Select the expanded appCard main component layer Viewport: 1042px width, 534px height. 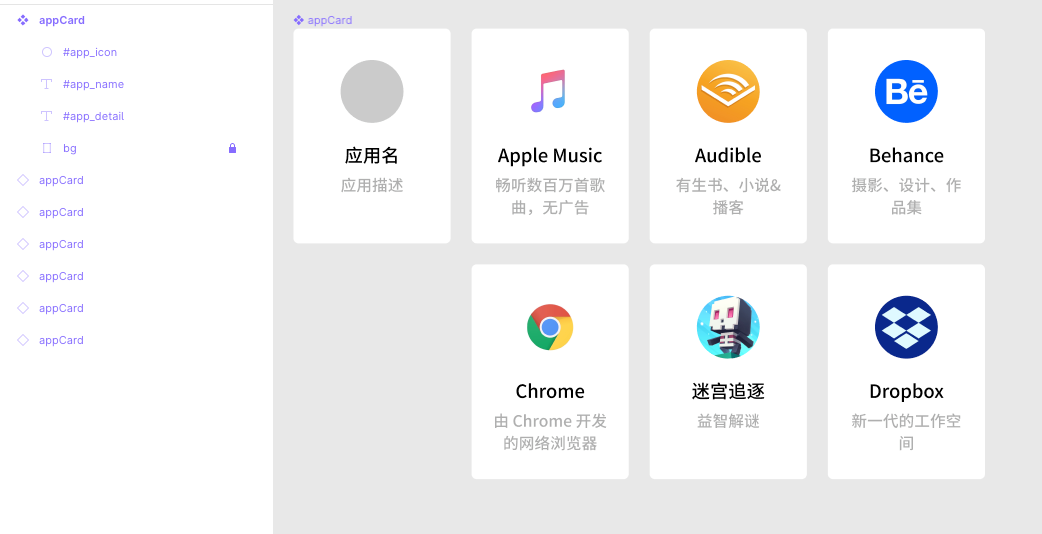pos(61,20)
